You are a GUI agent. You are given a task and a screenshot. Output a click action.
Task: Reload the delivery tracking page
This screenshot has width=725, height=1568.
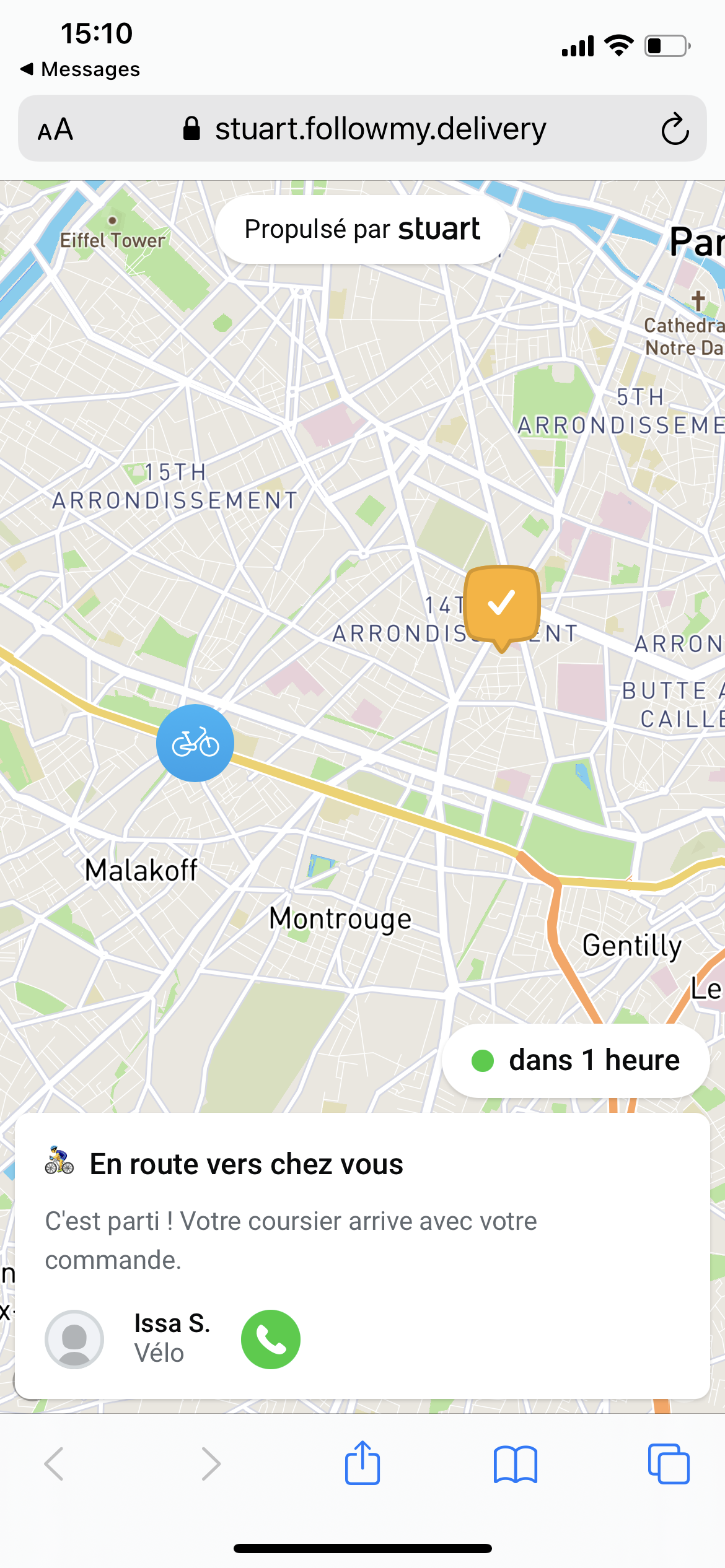pos(674,129)
